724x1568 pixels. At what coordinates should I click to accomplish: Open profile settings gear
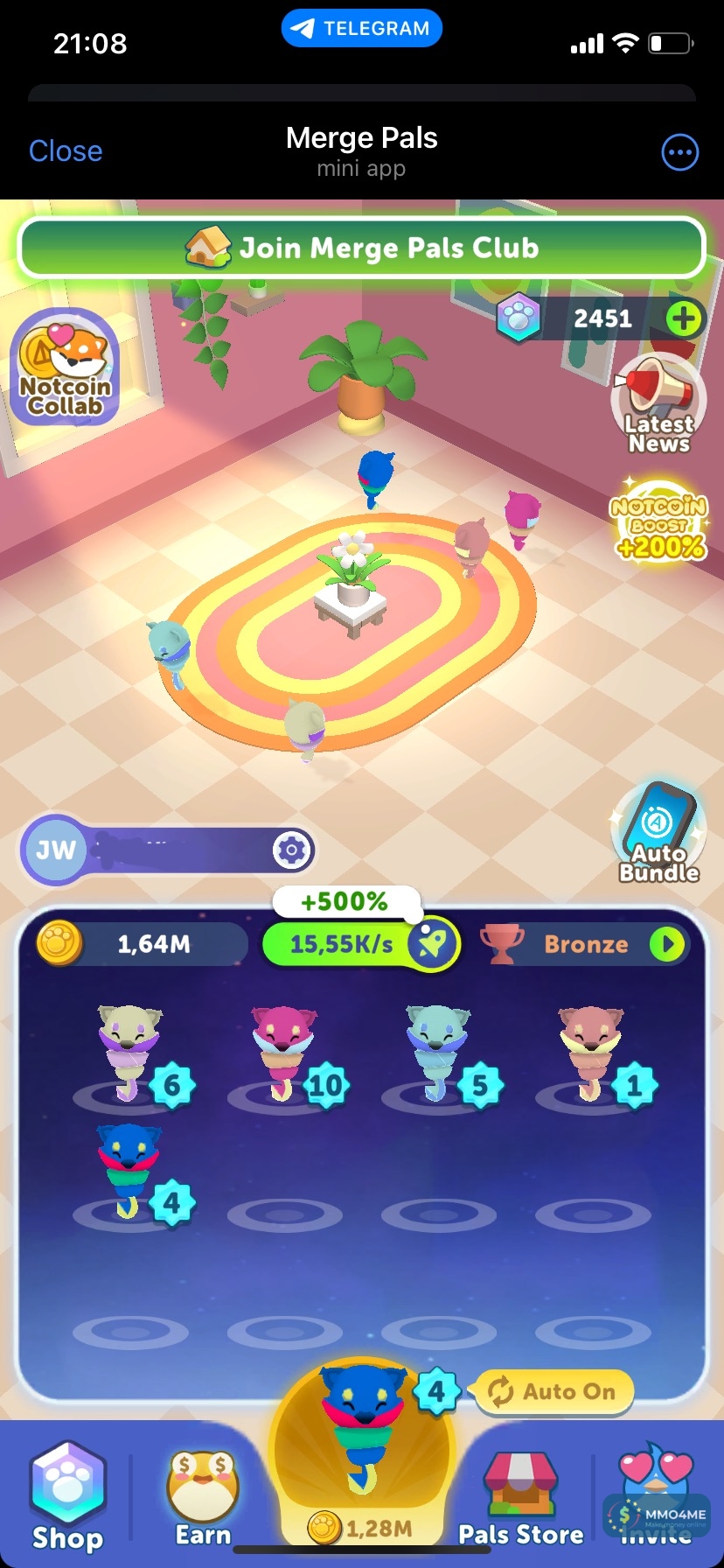pos(291,850)
